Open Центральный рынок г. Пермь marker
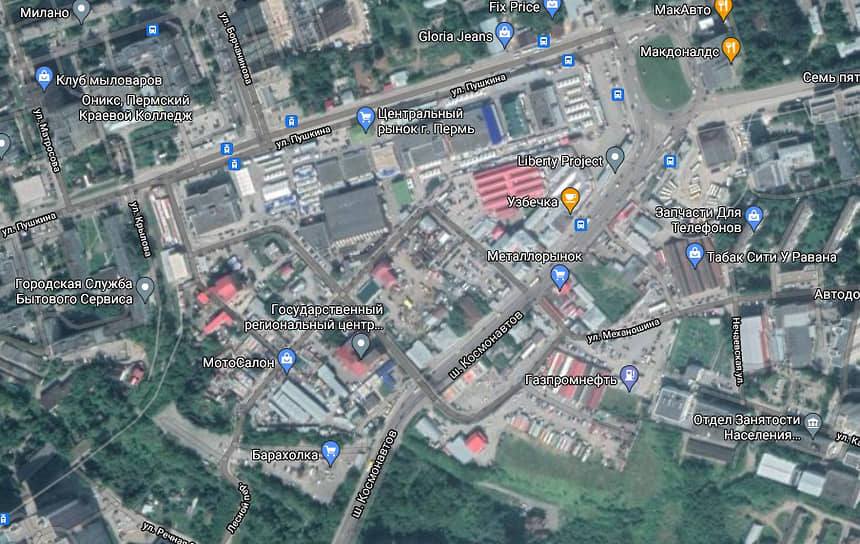The height and width of the screenshot is (544, 860). (x=365, y=118)
